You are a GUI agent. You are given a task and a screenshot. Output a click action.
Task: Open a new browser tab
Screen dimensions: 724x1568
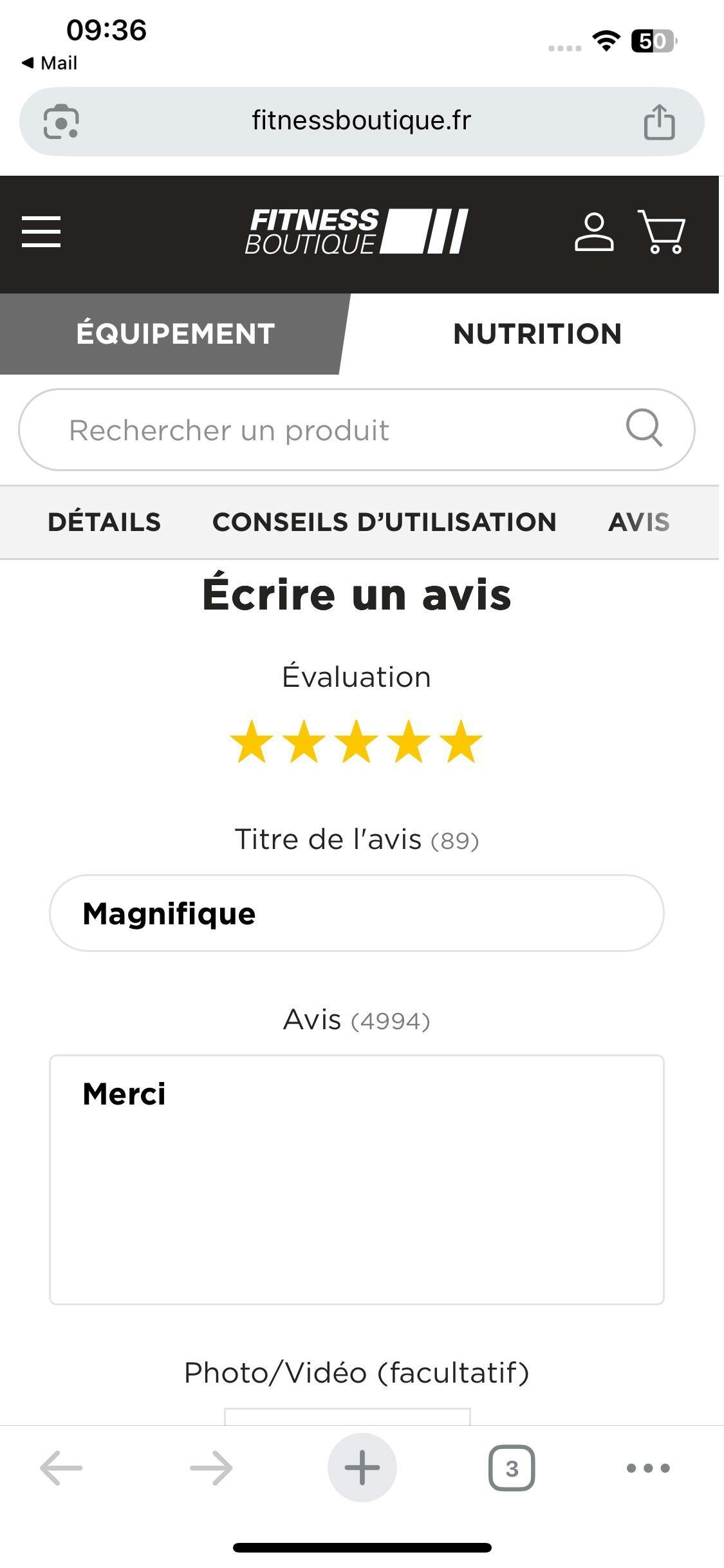pos(362,1468)
